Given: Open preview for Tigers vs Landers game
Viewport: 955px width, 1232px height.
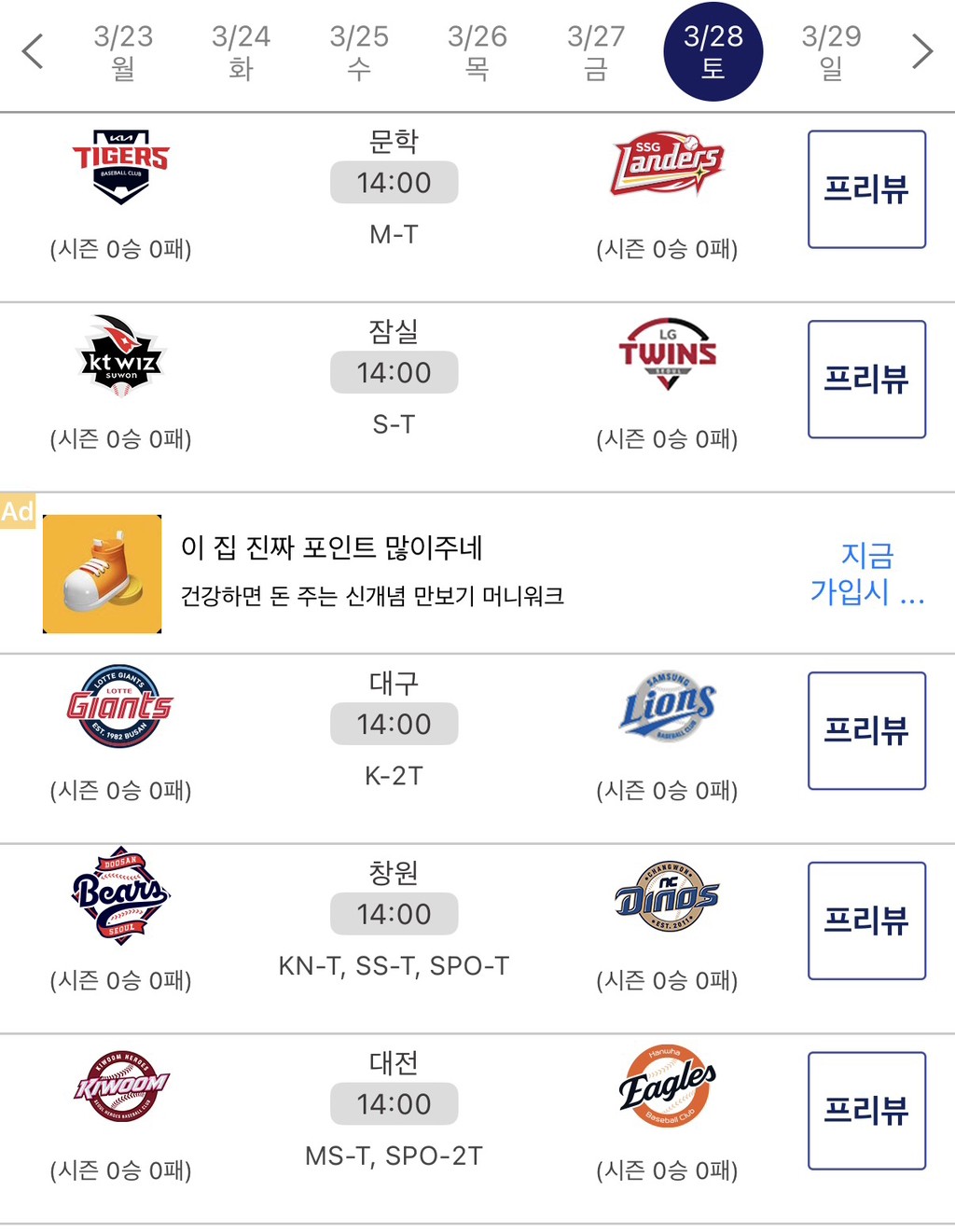Looking at the screenshot, I should point(866,189).
